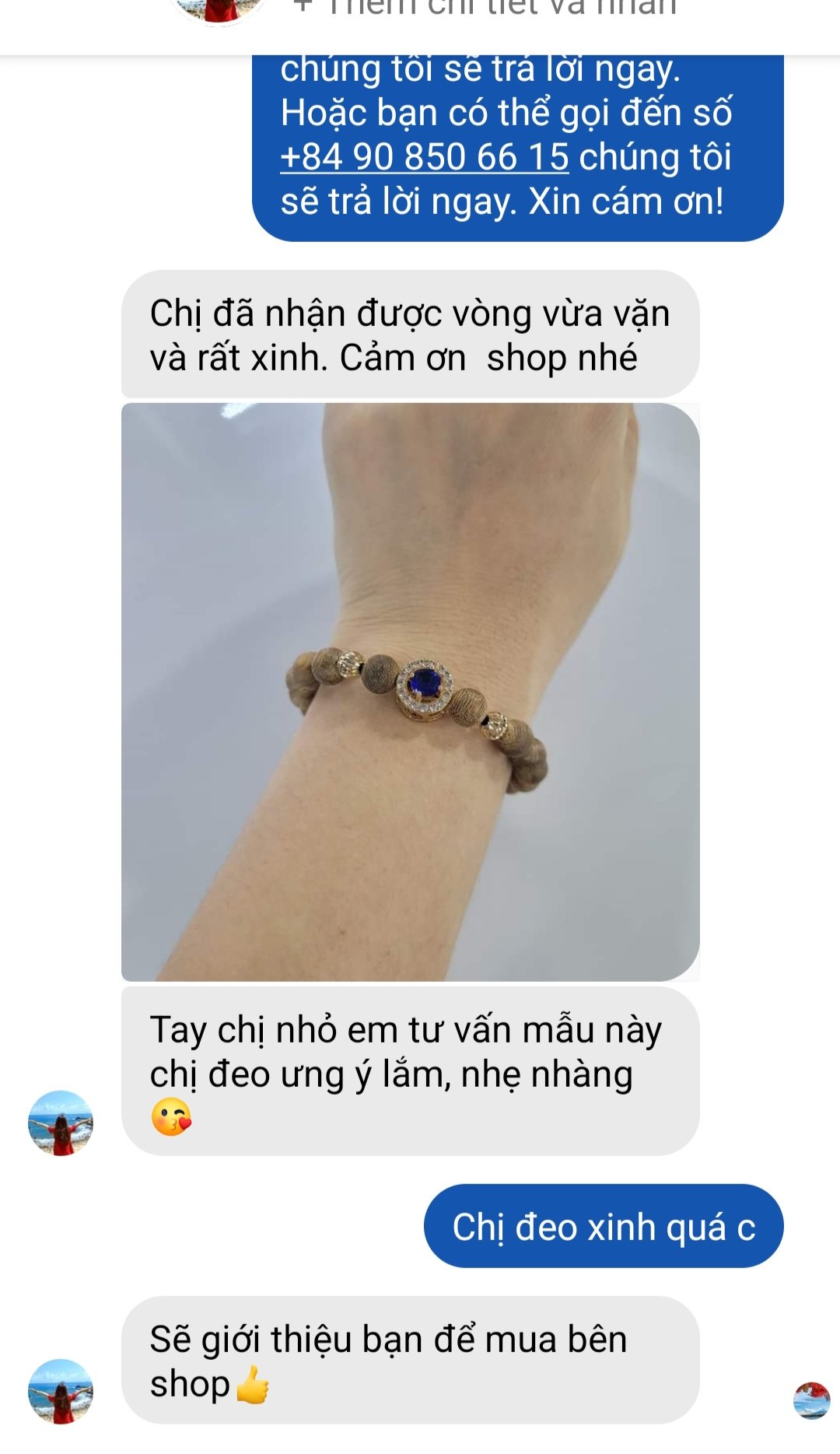Open the sender's avatar beside 'Sẽ giới thiệu bạn'

pos(61,1391)
